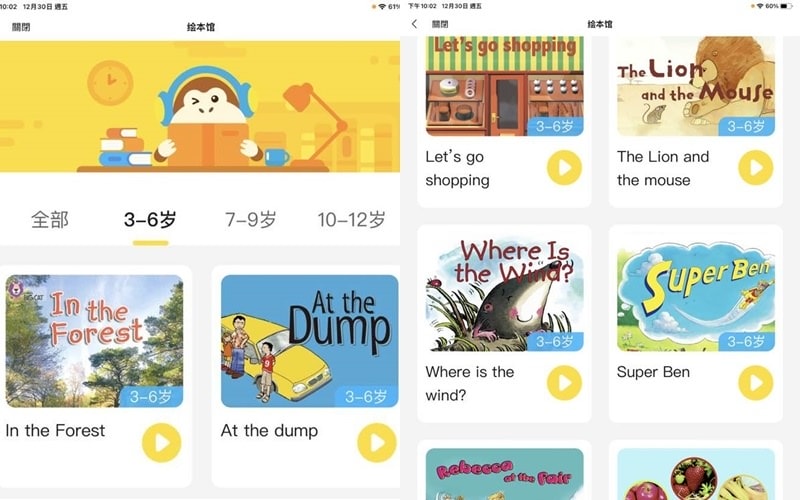Open the At the Dump book cover
800x500 pixels.
309,341
